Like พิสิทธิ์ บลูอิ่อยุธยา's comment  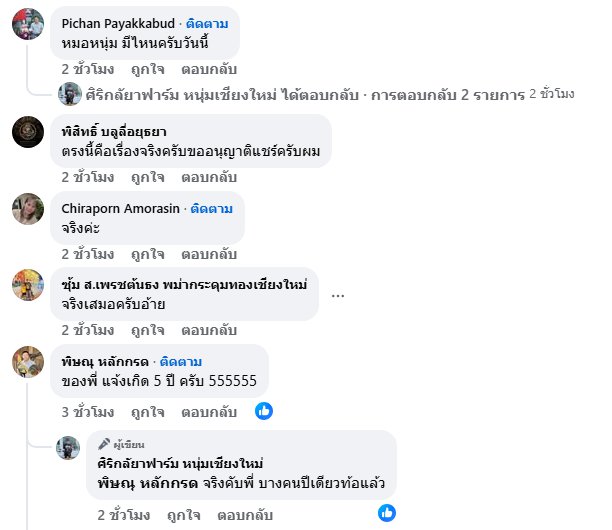tap(148, 176)
